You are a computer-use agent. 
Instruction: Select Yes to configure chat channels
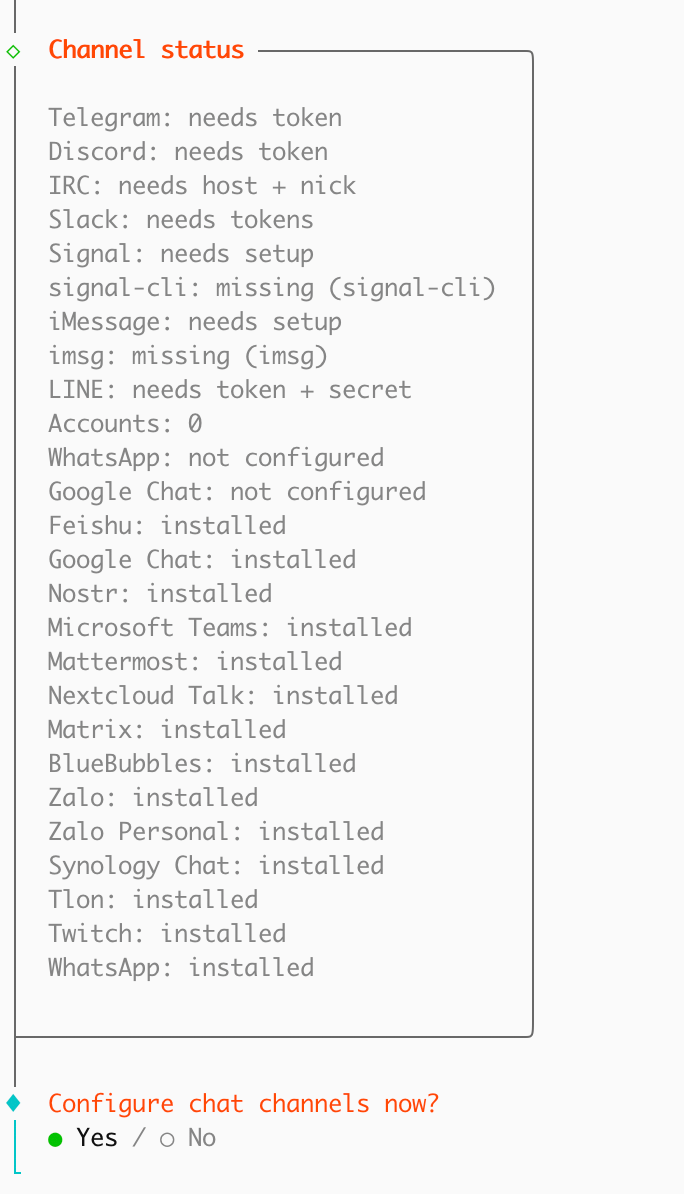point(83,1138)
